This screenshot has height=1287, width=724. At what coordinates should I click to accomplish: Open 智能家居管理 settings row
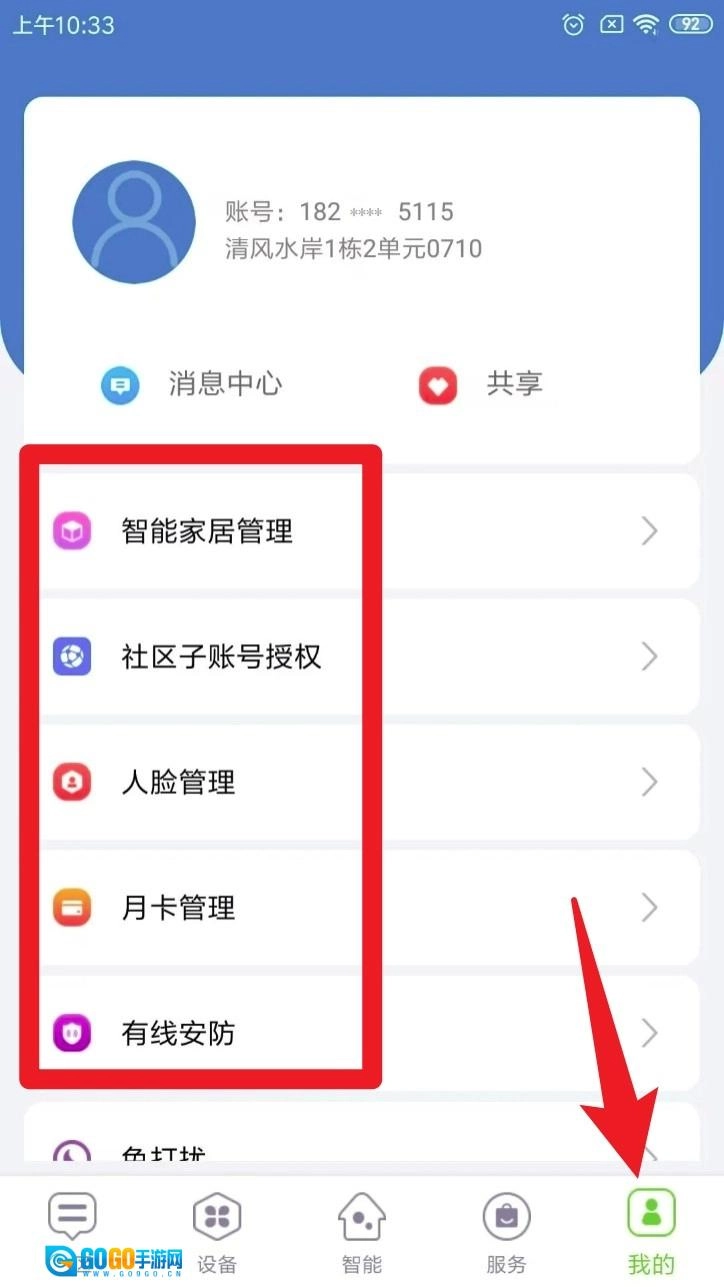pyautogui.click(x=360, y=531)
